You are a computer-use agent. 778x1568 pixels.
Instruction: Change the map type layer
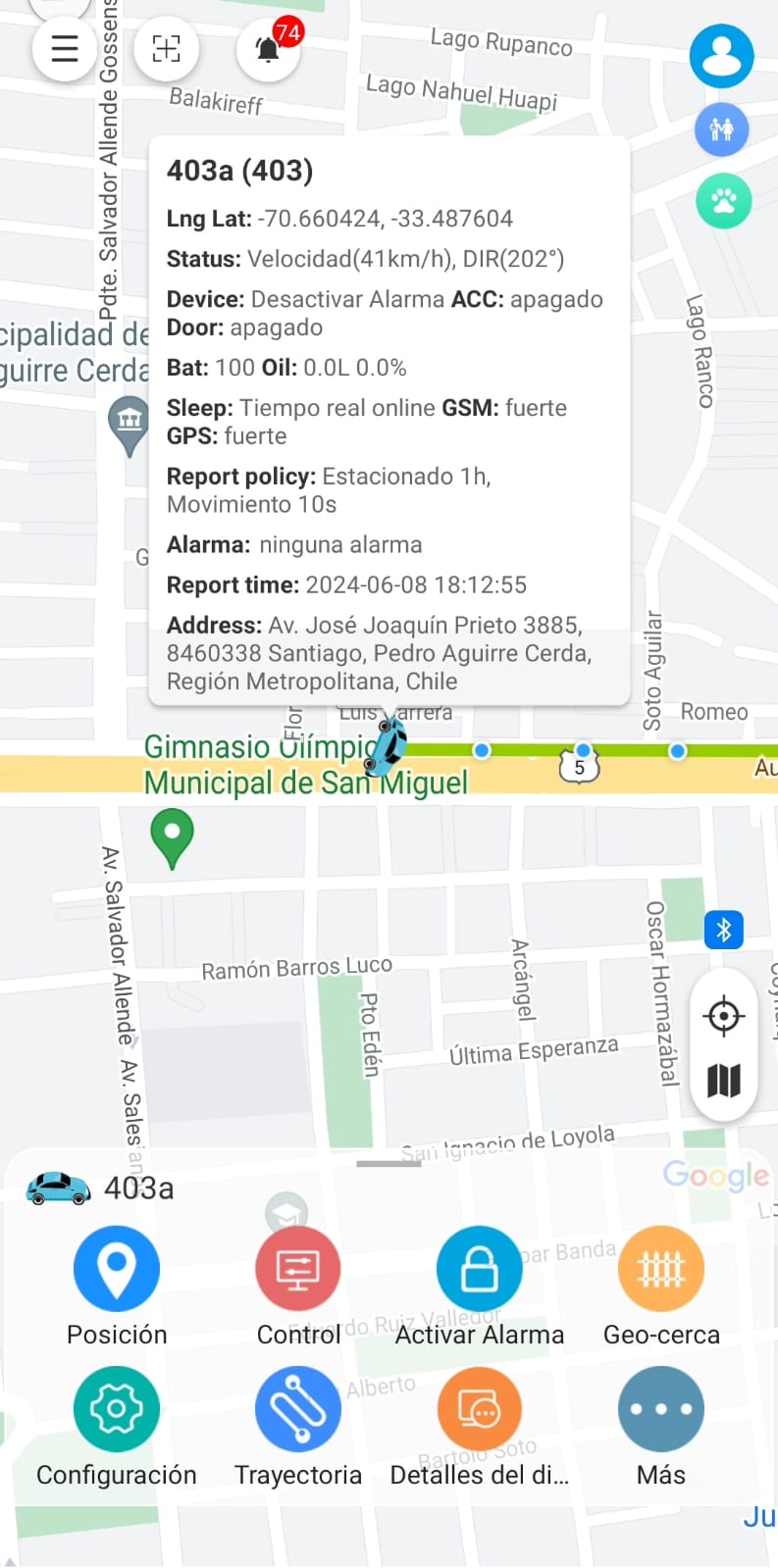point(723,1081)
